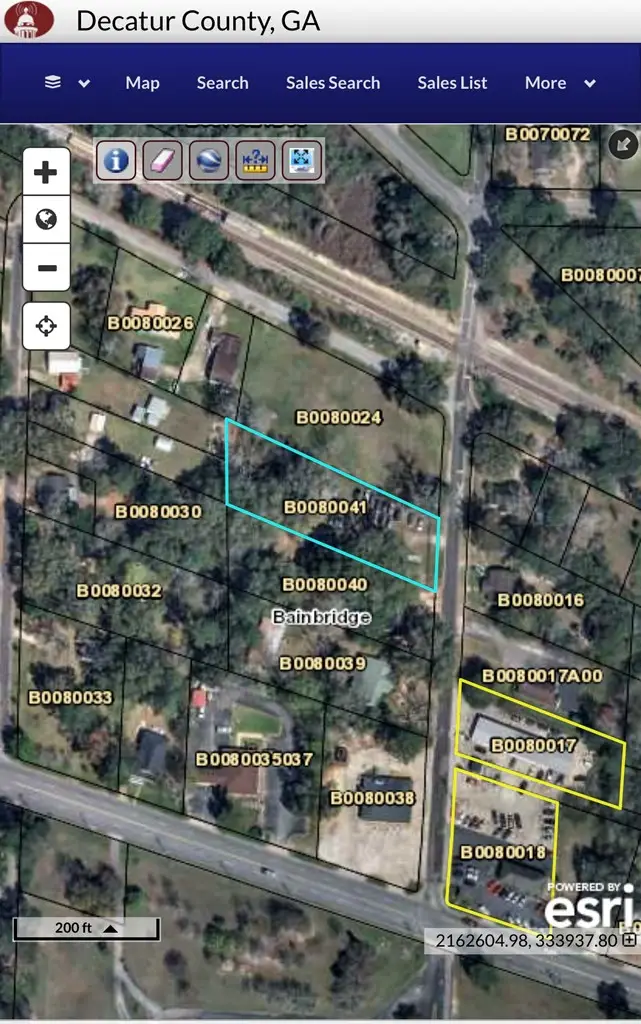Image resolution: width=641 pixels, height=1024 pixels.
Task: Reset map to default globe extent
Action: pos(46,219)
